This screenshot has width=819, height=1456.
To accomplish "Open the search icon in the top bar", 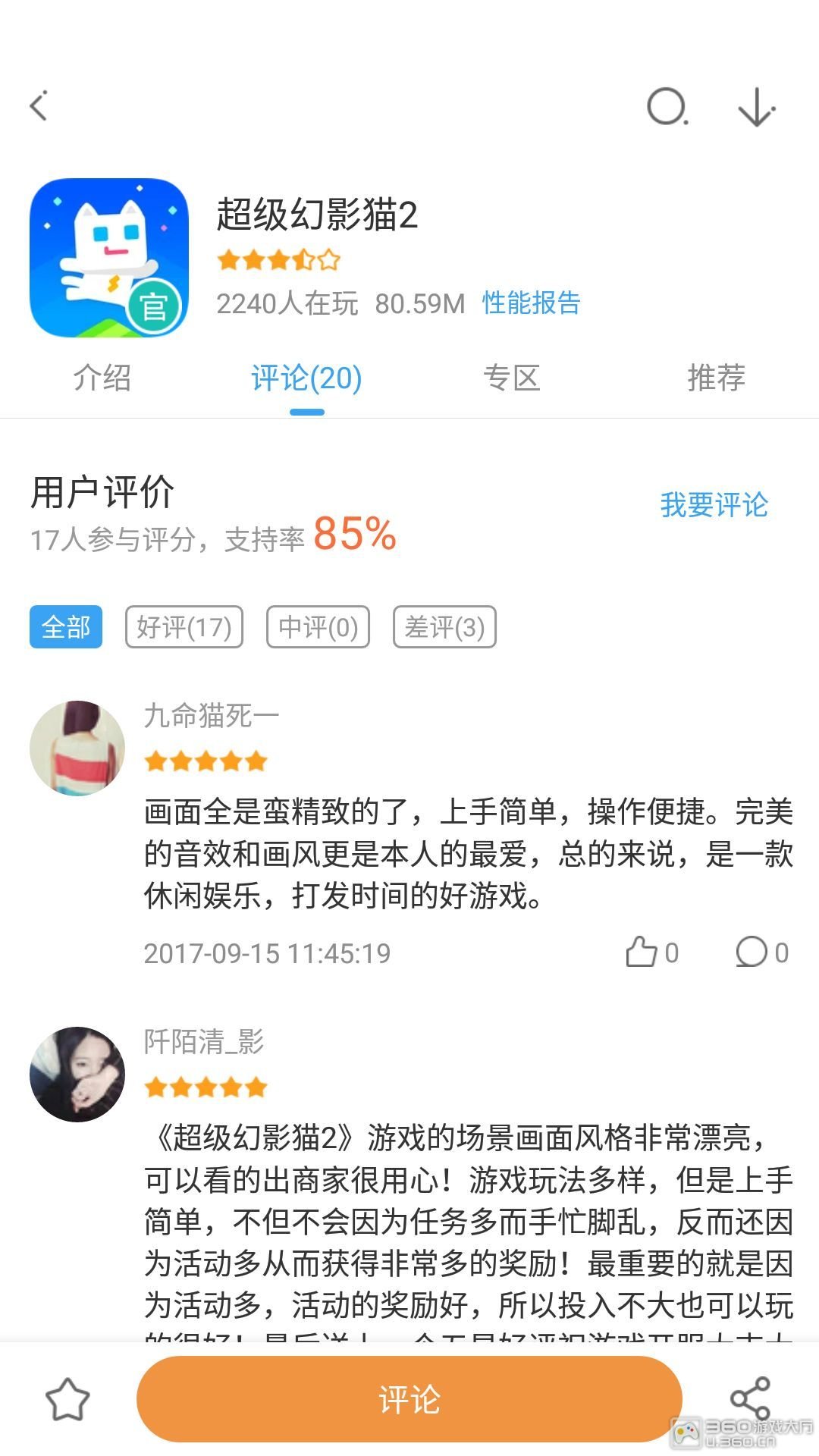I will tap(667, 106).
